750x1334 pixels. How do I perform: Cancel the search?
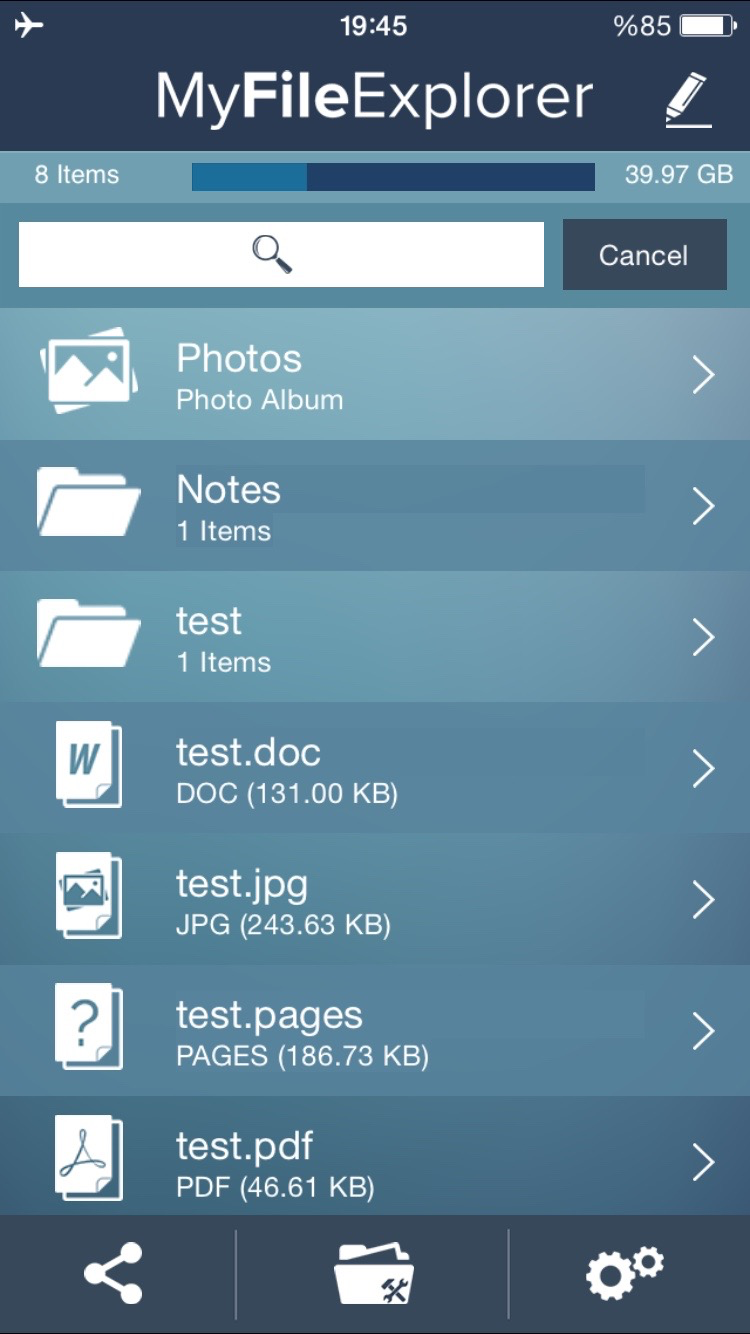click(644, 255)
